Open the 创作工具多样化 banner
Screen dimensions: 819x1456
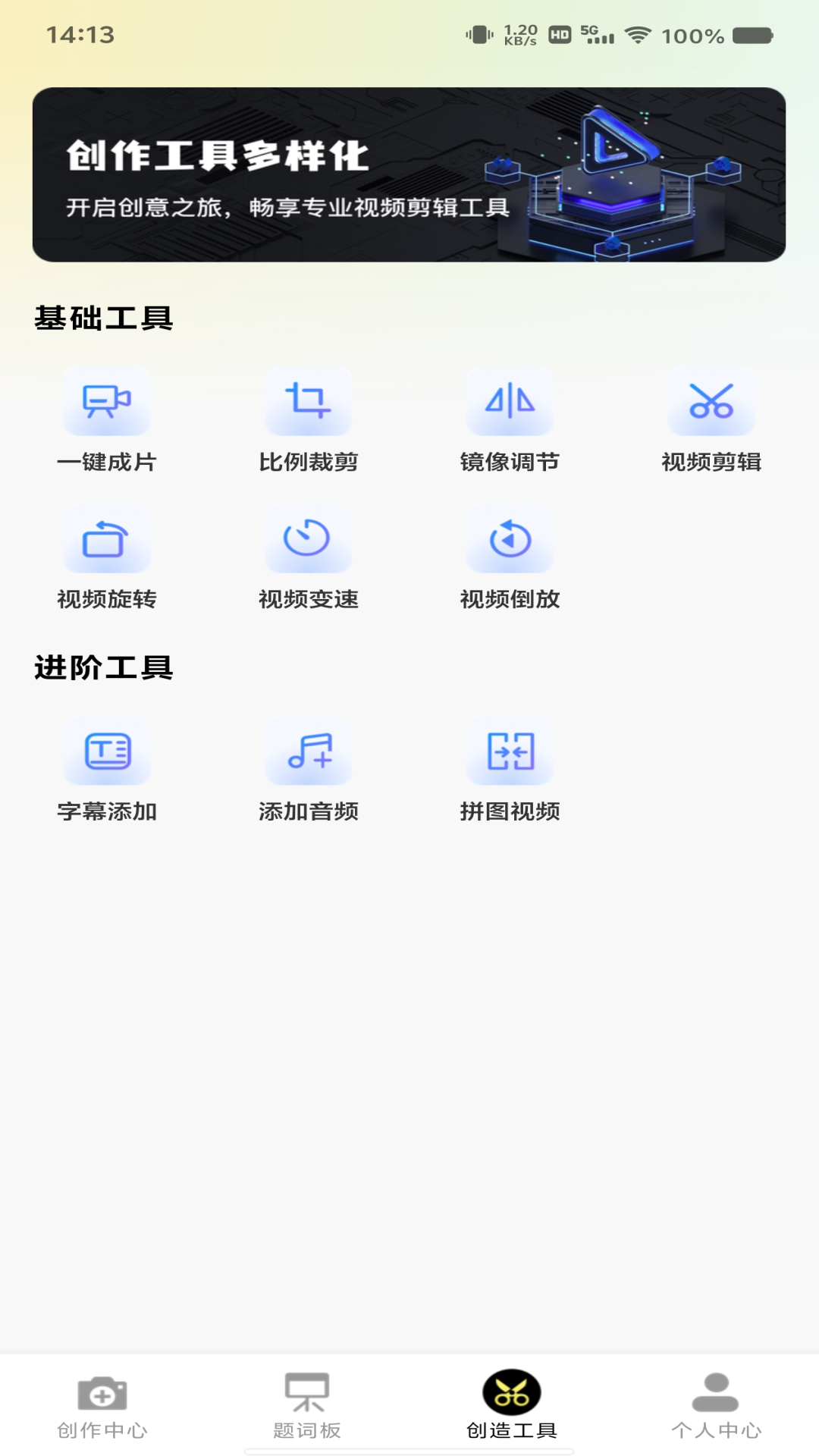[x=409, y=175]
